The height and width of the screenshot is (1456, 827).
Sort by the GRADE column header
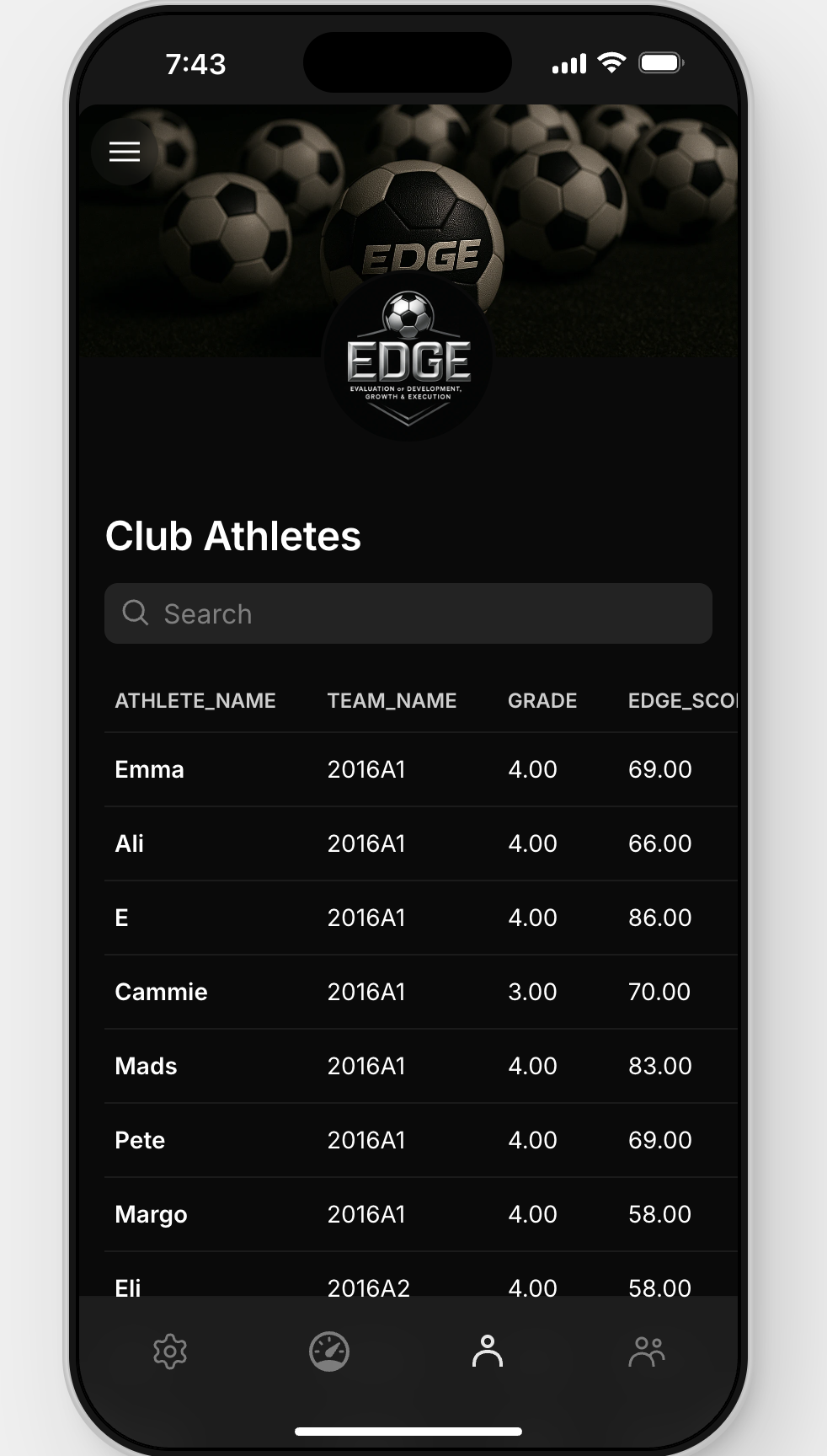point(542,701)
